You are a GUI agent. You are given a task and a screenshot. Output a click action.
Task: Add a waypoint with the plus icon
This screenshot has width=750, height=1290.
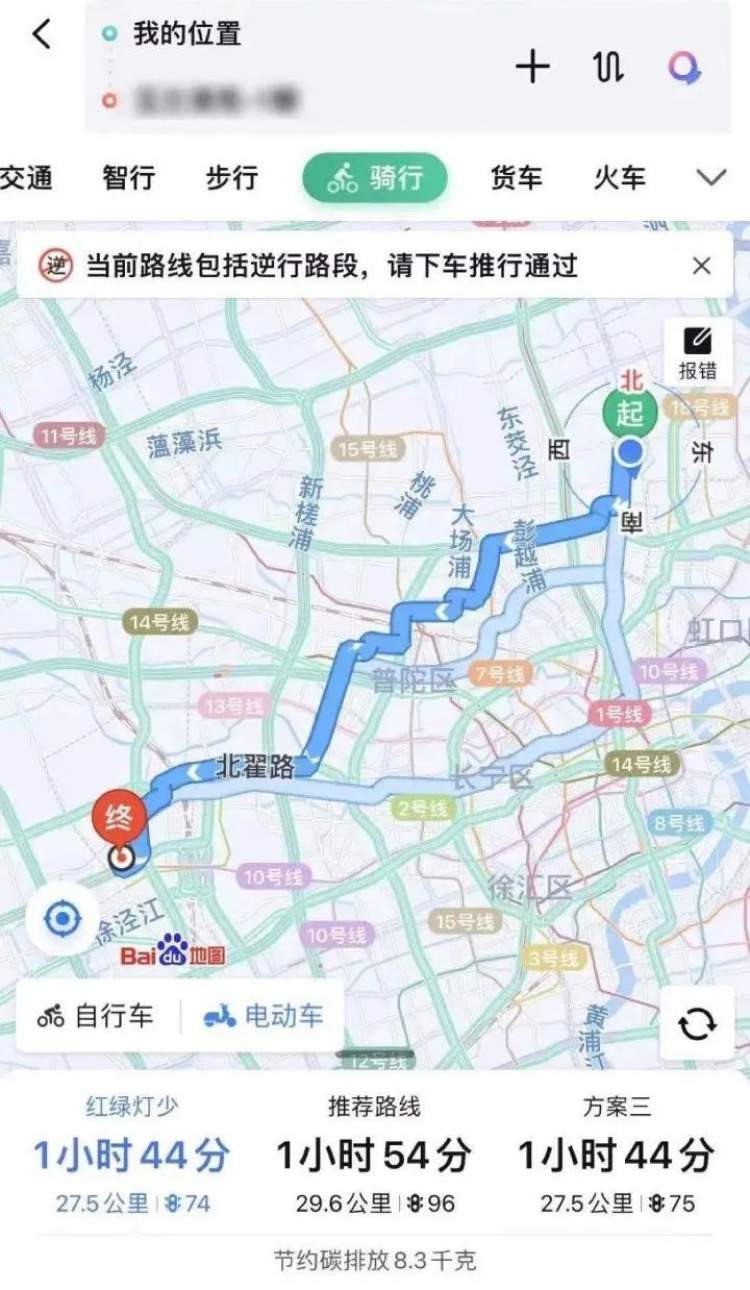(533, 67)
